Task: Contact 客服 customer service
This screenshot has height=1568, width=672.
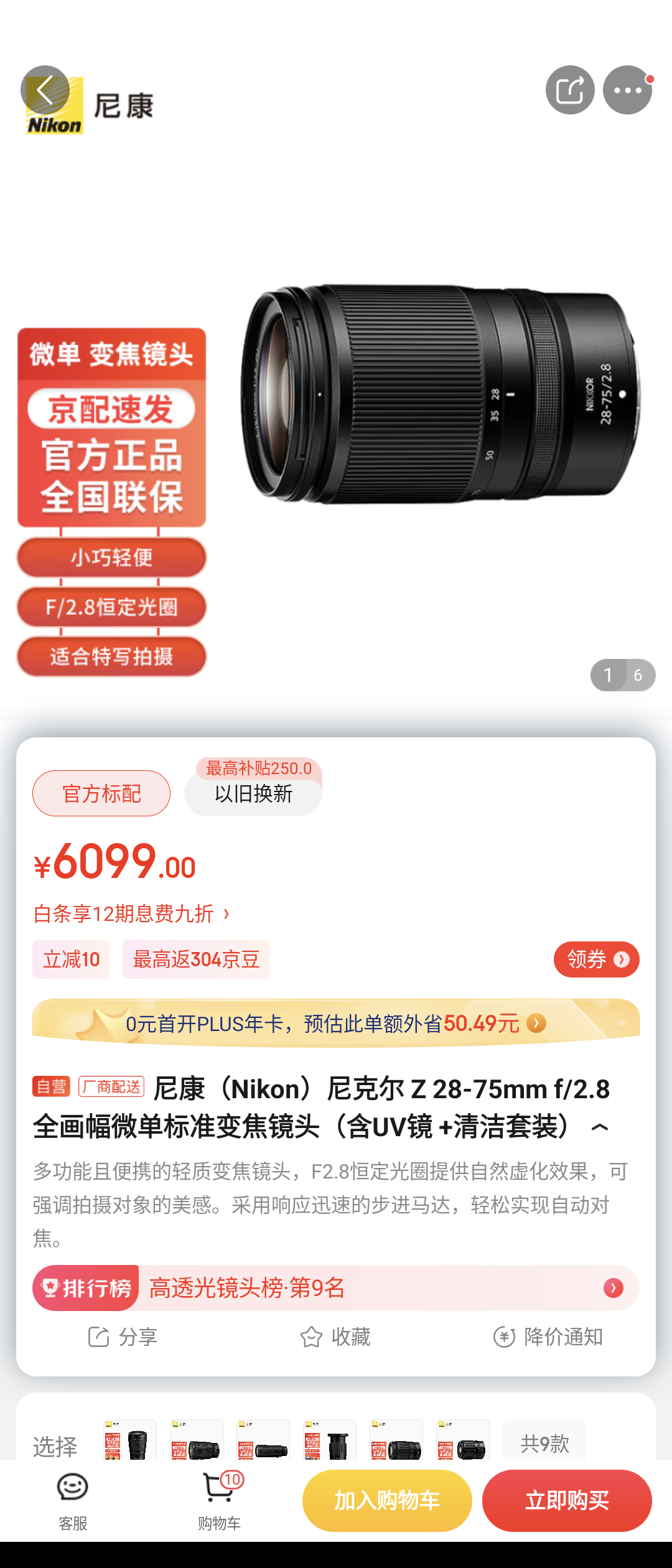Action: 73,1501
